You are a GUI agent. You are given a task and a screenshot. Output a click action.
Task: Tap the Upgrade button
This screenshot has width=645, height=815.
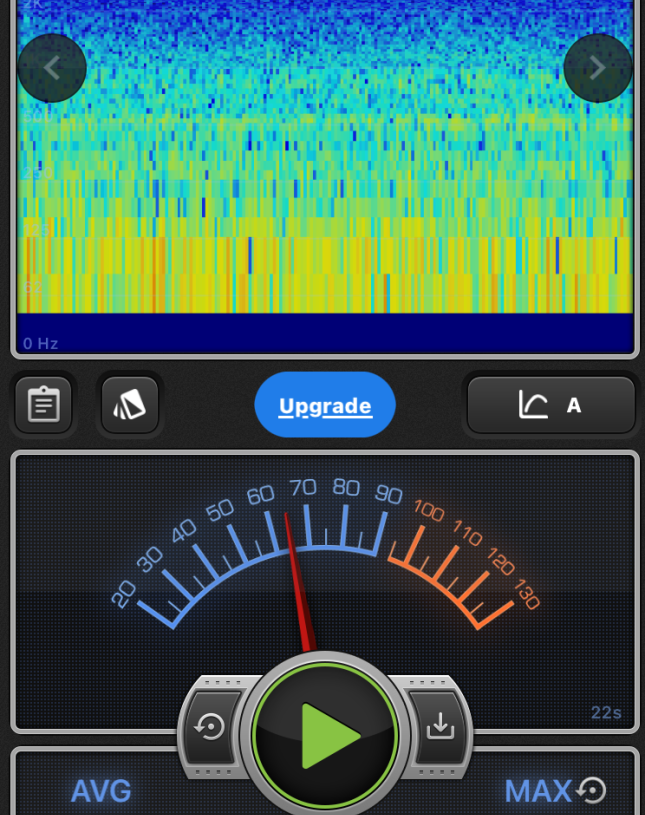tap(325, 405)
